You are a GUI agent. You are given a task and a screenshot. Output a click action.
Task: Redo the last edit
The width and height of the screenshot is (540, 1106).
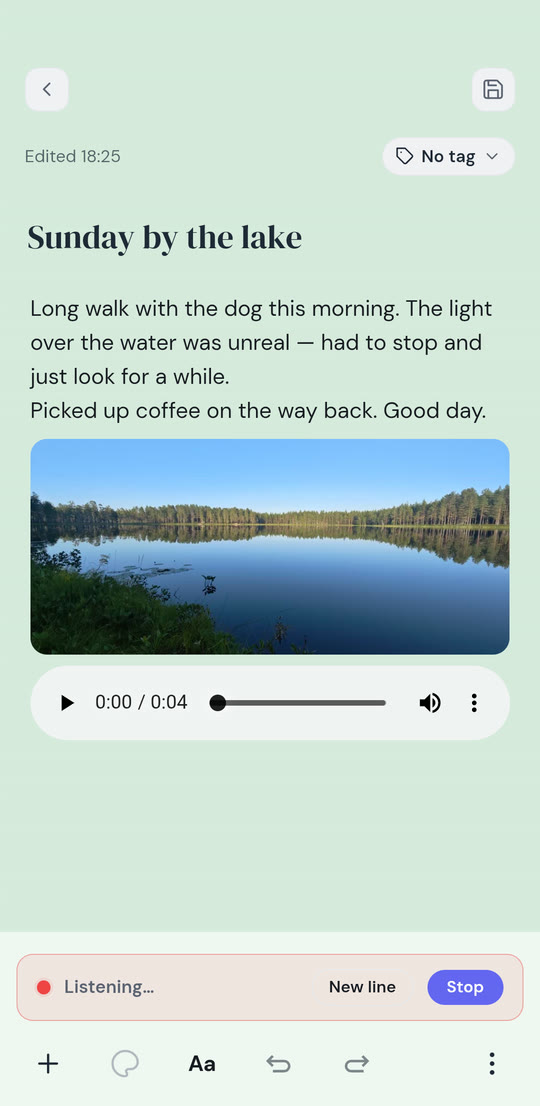(356, 1064)
